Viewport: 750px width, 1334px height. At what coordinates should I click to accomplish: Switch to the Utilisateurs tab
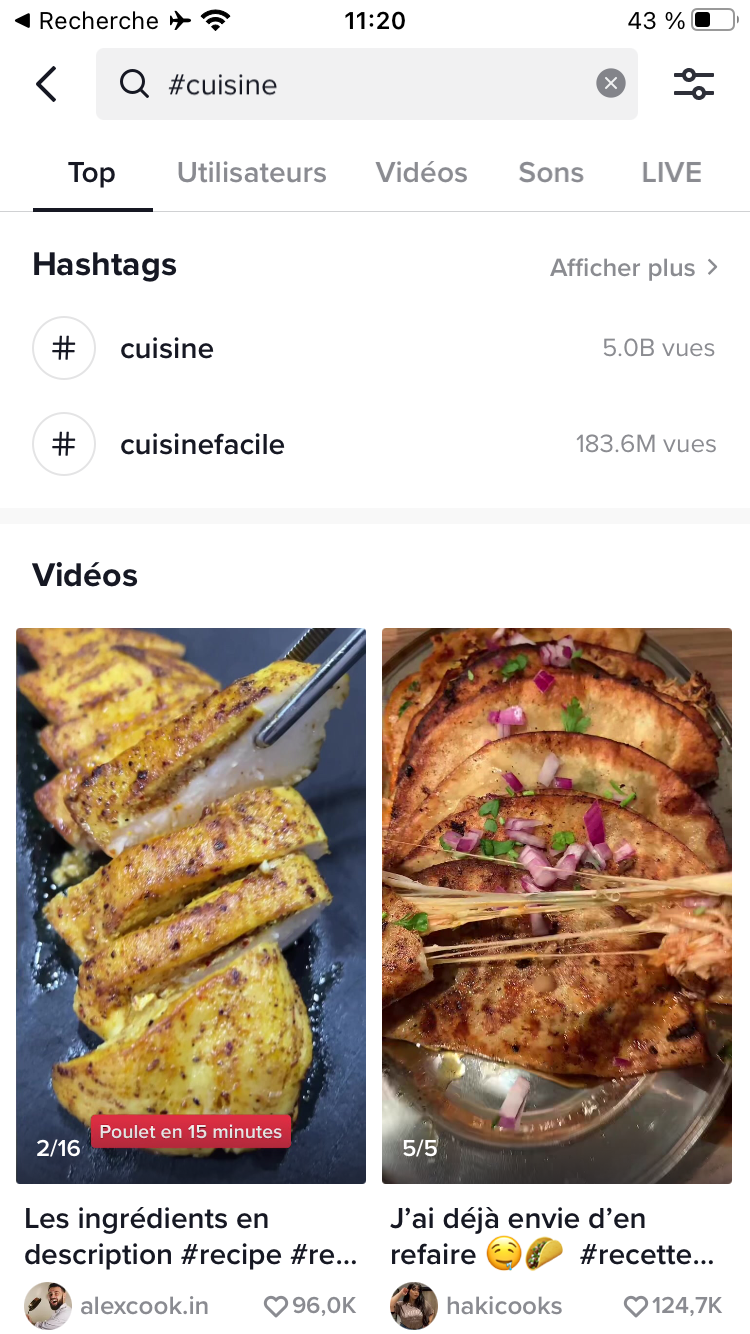coord(251,173)
